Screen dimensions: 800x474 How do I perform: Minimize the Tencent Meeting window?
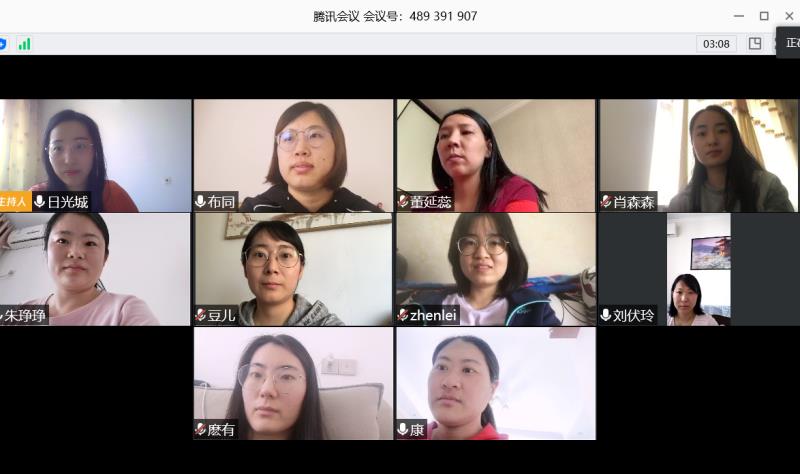739,16
